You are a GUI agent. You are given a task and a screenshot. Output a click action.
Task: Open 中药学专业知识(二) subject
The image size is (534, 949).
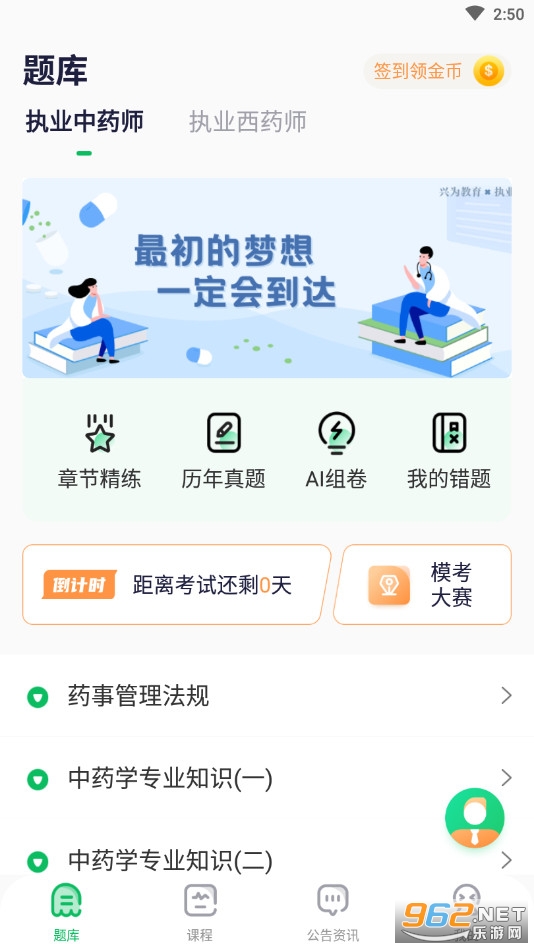267,859
